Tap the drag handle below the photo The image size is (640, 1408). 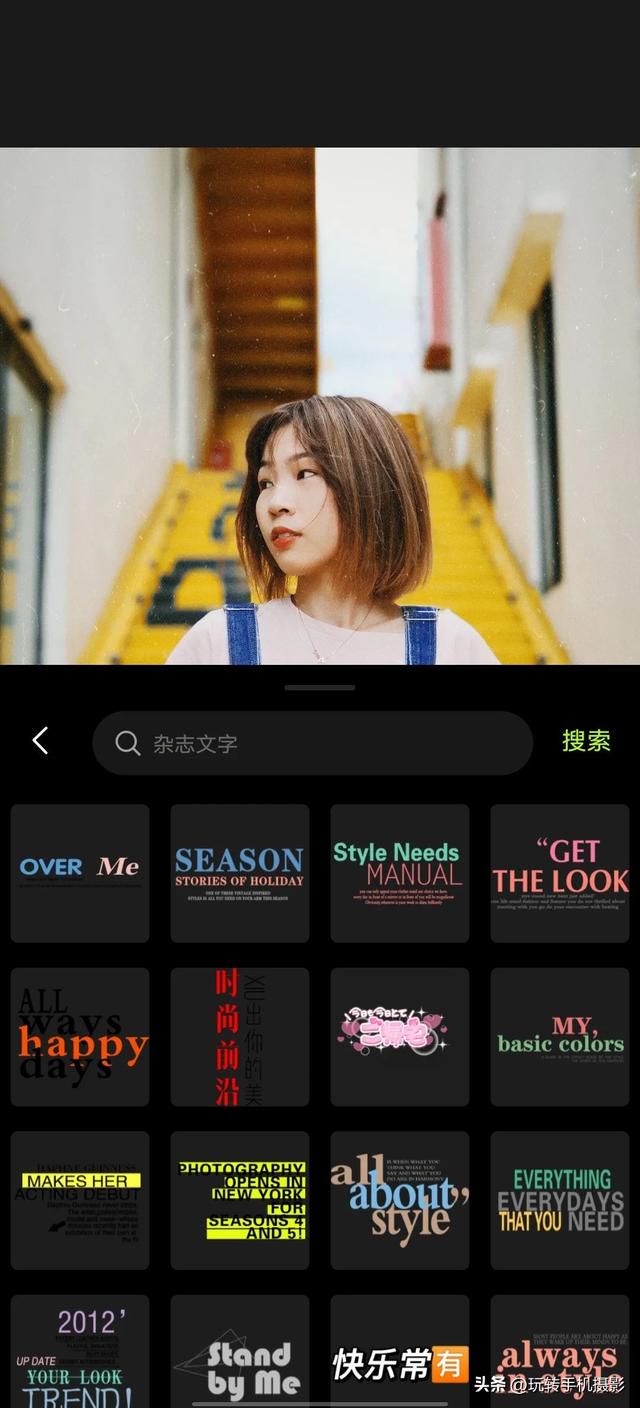(x=320, y=688)
